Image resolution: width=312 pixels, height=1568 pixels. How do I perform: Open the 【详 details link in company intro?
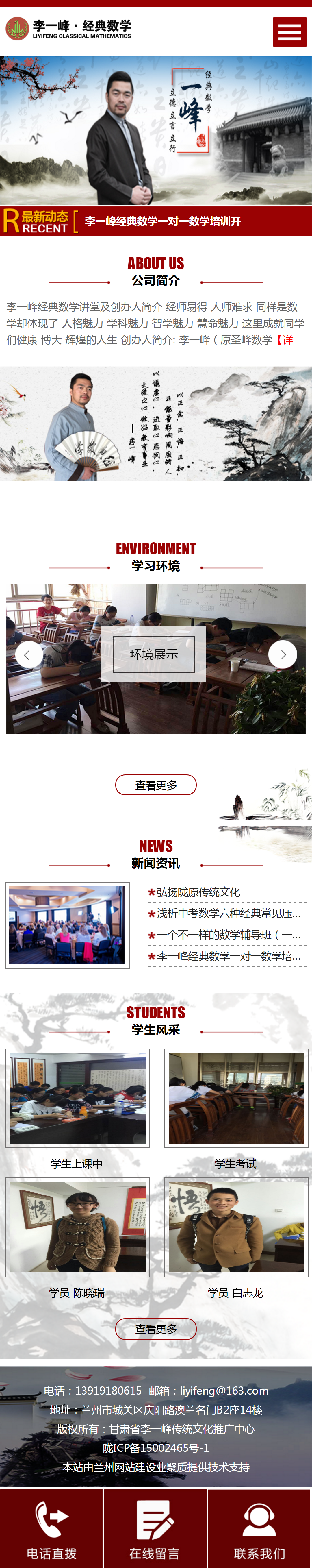tap(285, 340)
